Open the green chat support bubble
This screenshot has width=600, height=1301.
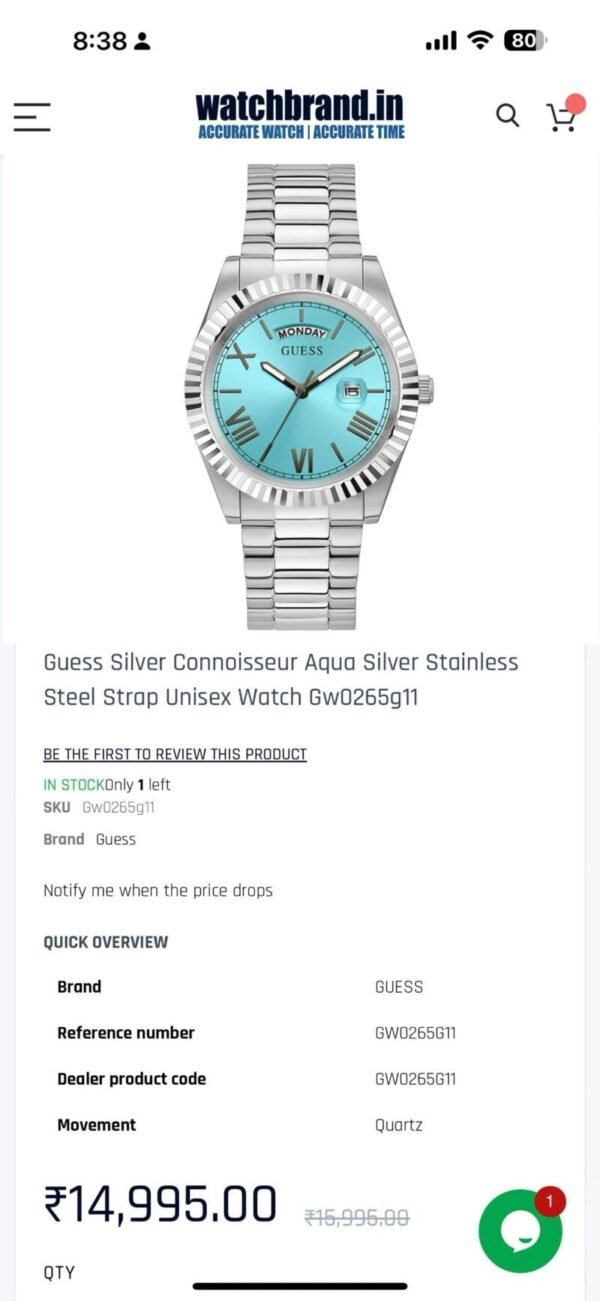click(x=520, y=1231)
